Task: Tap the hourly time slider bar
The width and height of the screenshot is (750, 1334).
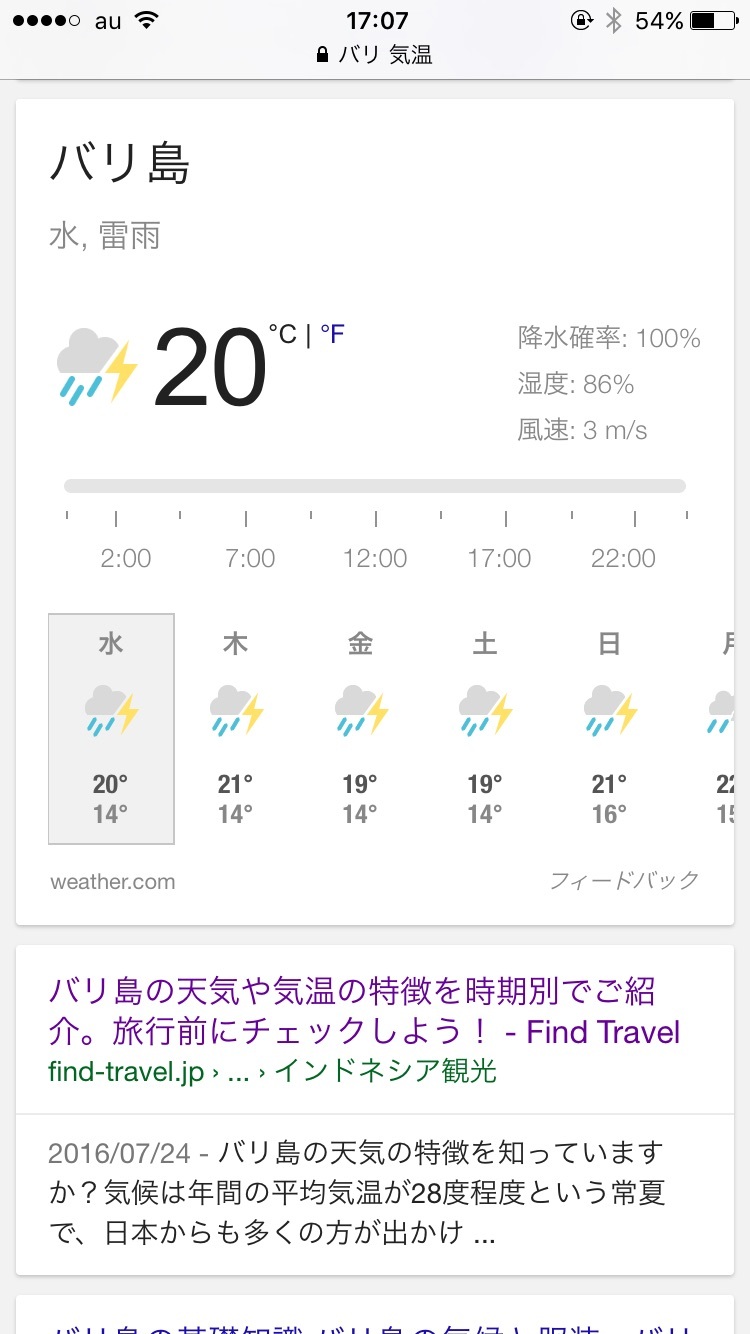Action: pos(375,487)
